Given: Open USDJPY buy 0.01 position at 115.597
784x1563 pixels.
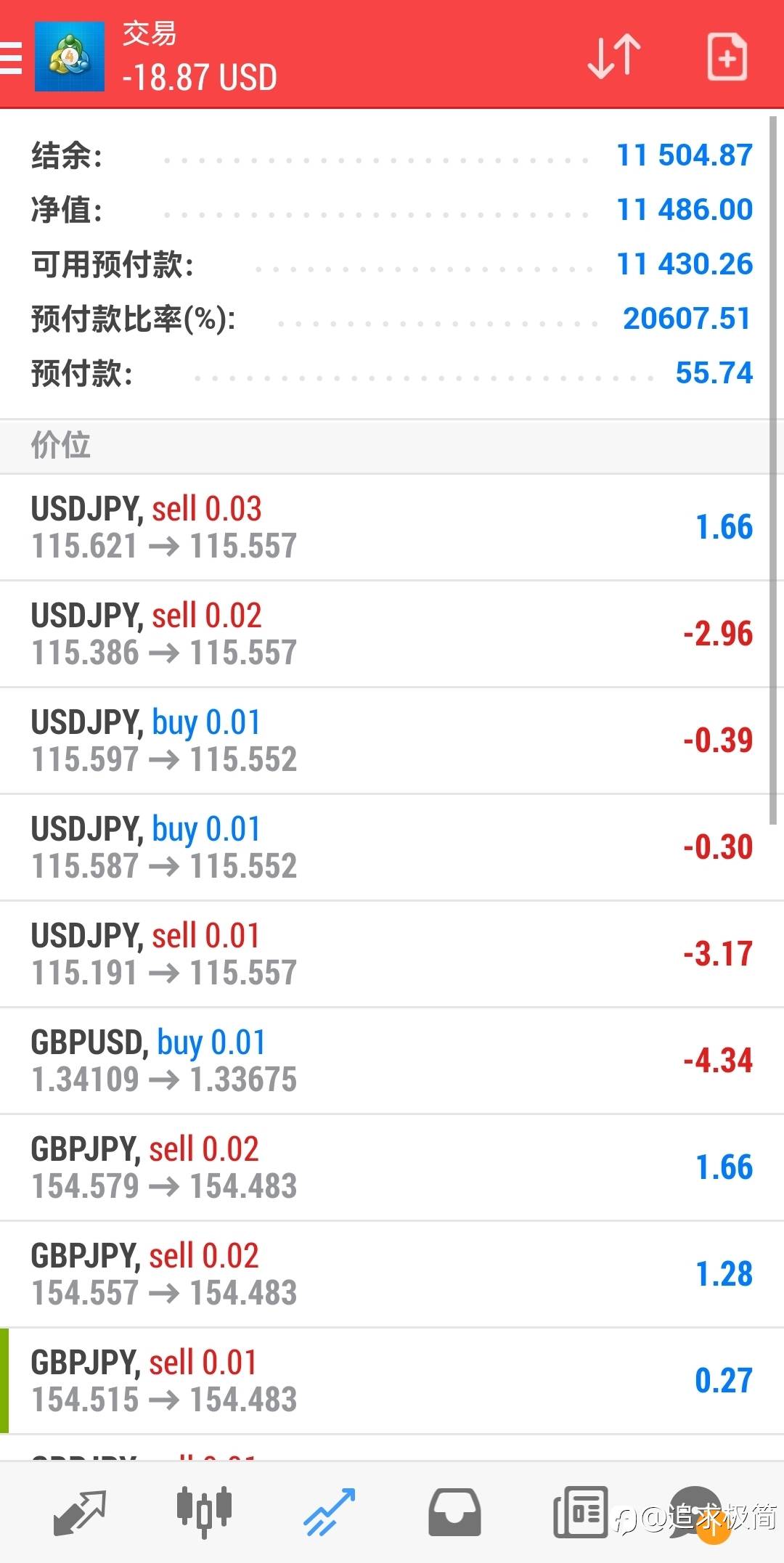Looking at the screenshot, I should coord(392,740).
